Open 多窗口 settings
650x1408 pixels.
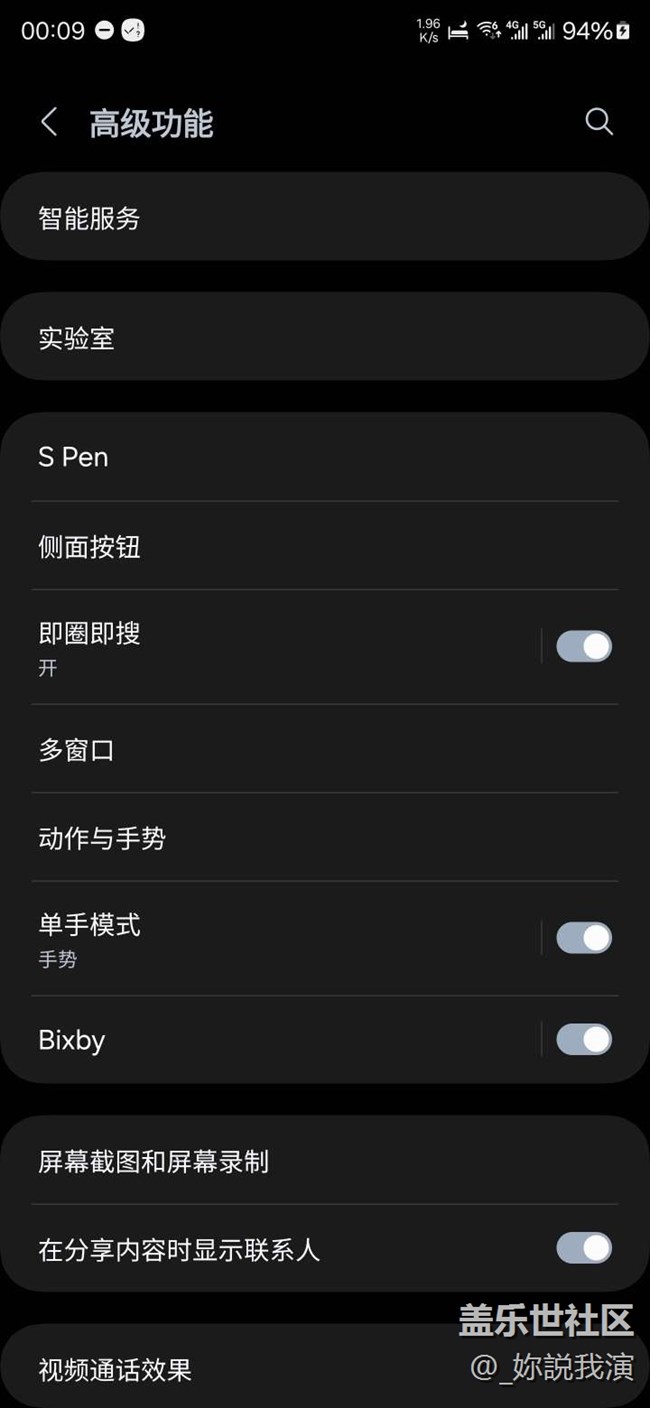click(x=325, y=749)
